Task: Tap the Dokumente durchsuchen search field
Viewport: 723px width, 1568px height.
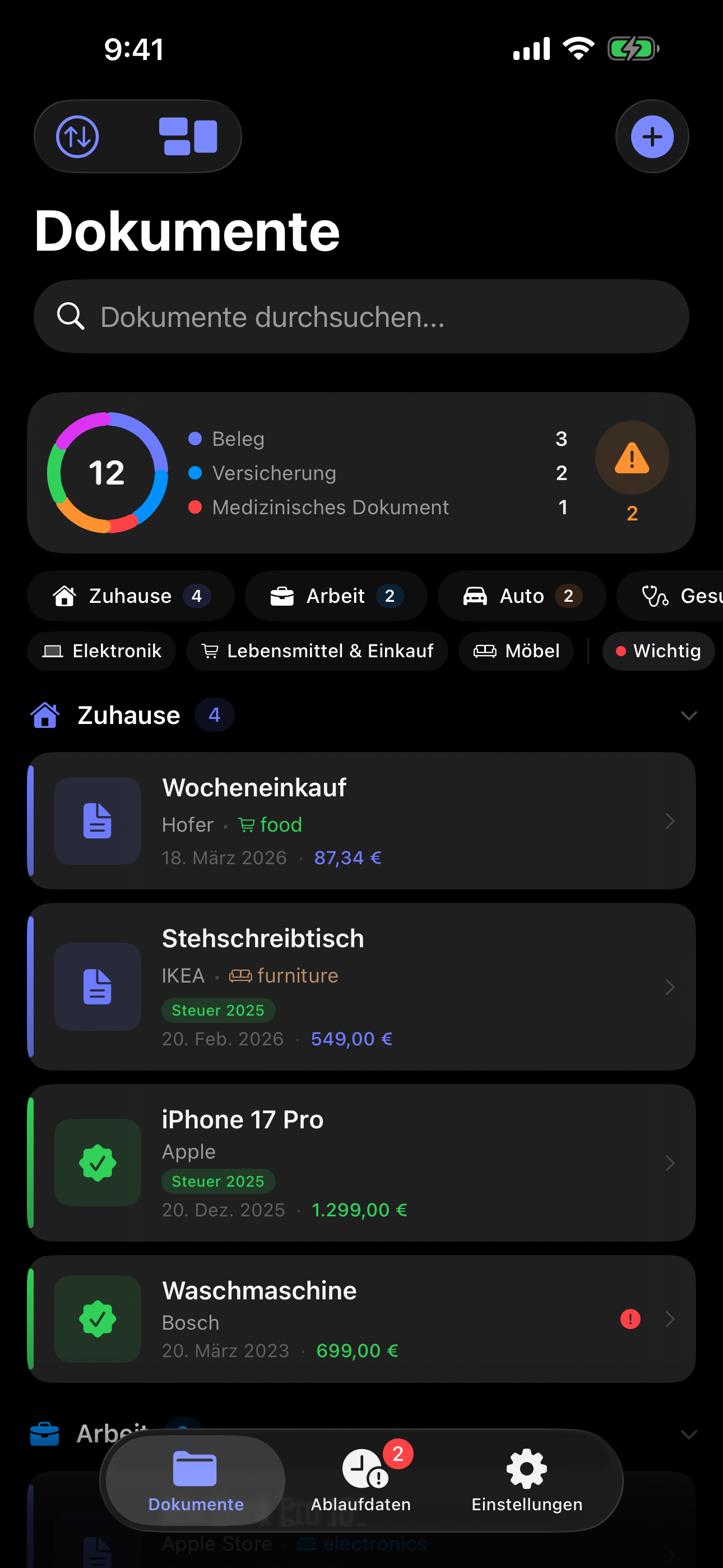Action: pyautogui.click(x=361, y=316)
